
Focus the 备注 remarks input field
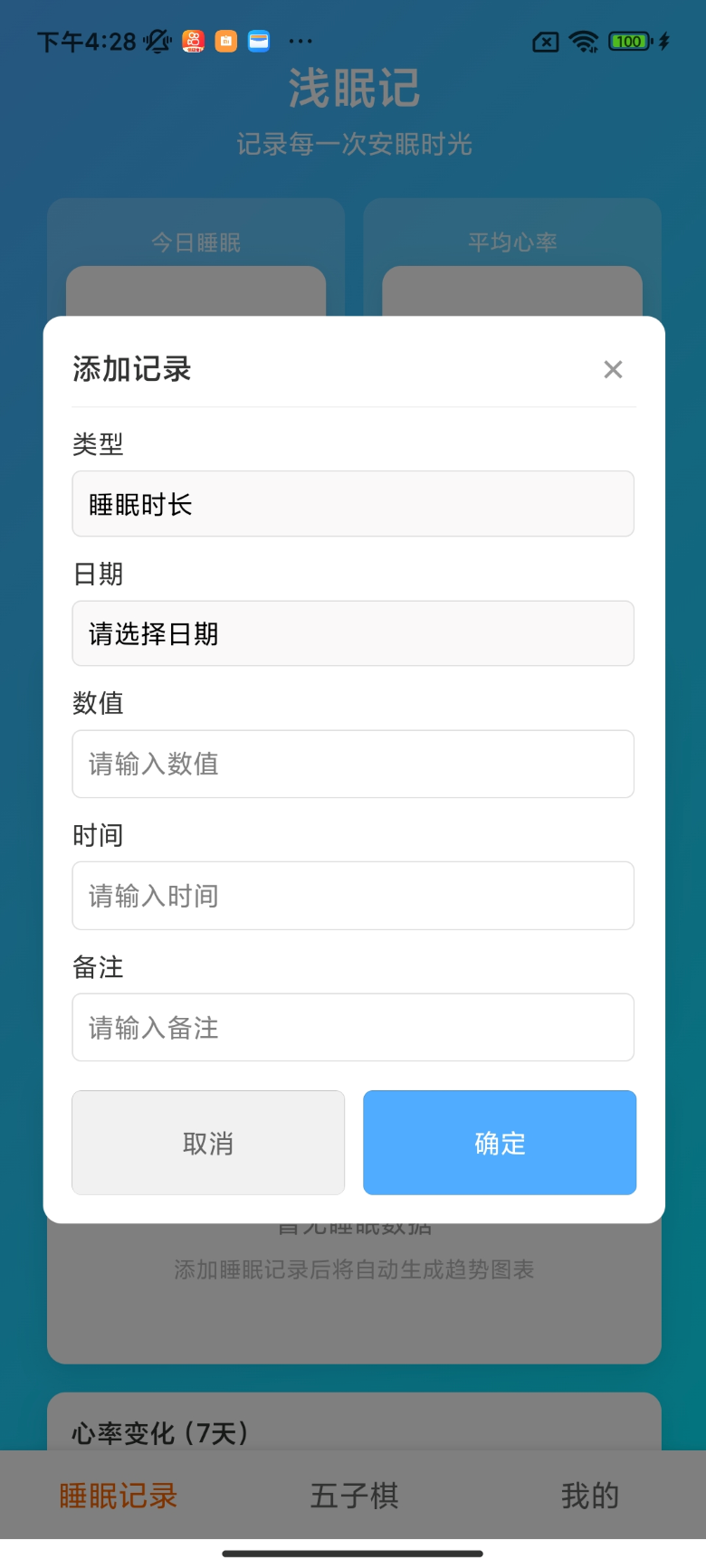coord(353,1027)
